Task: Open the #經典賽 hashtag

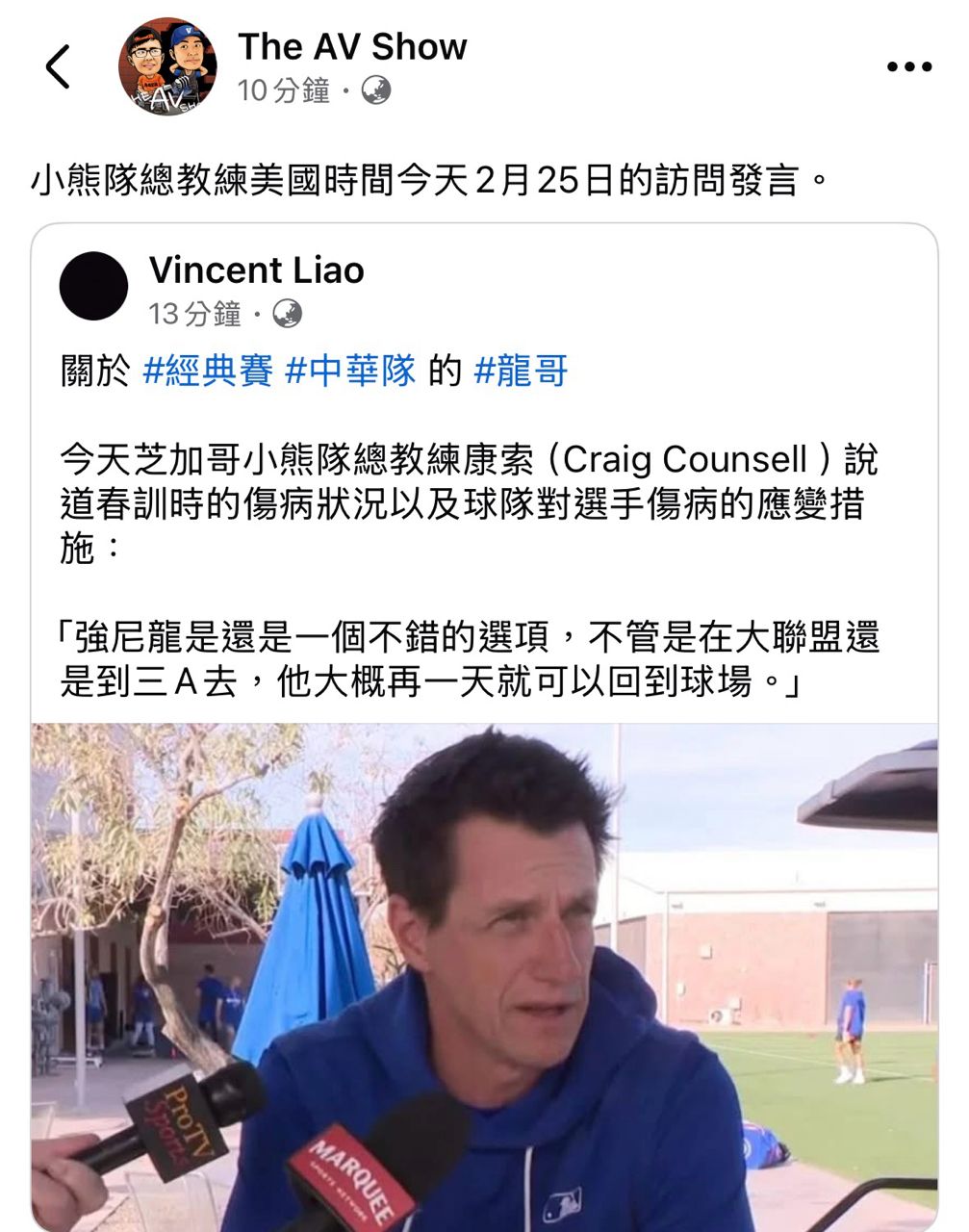Action: [x=208, y=371]
